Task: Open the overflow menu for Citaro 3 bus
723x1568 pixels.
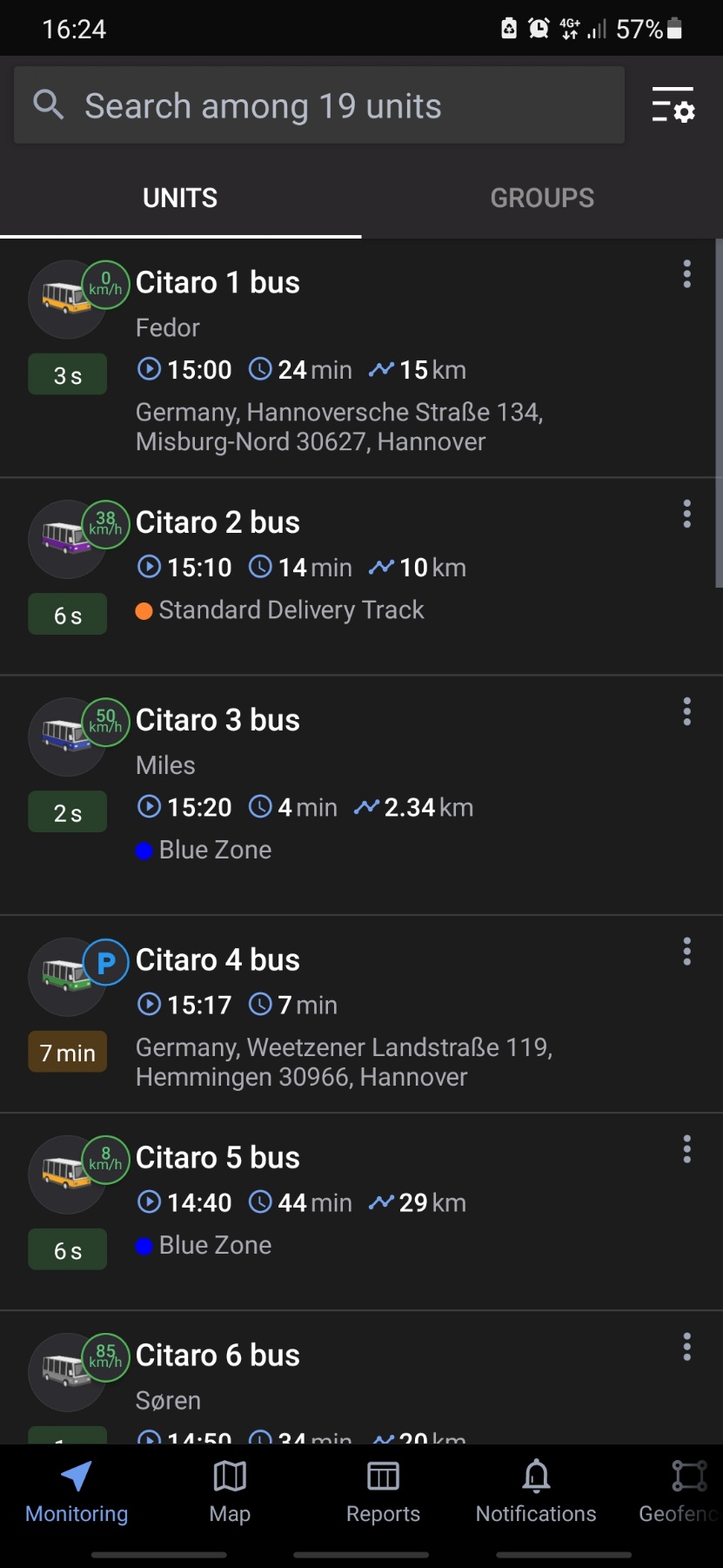Action: pos(686,711)
